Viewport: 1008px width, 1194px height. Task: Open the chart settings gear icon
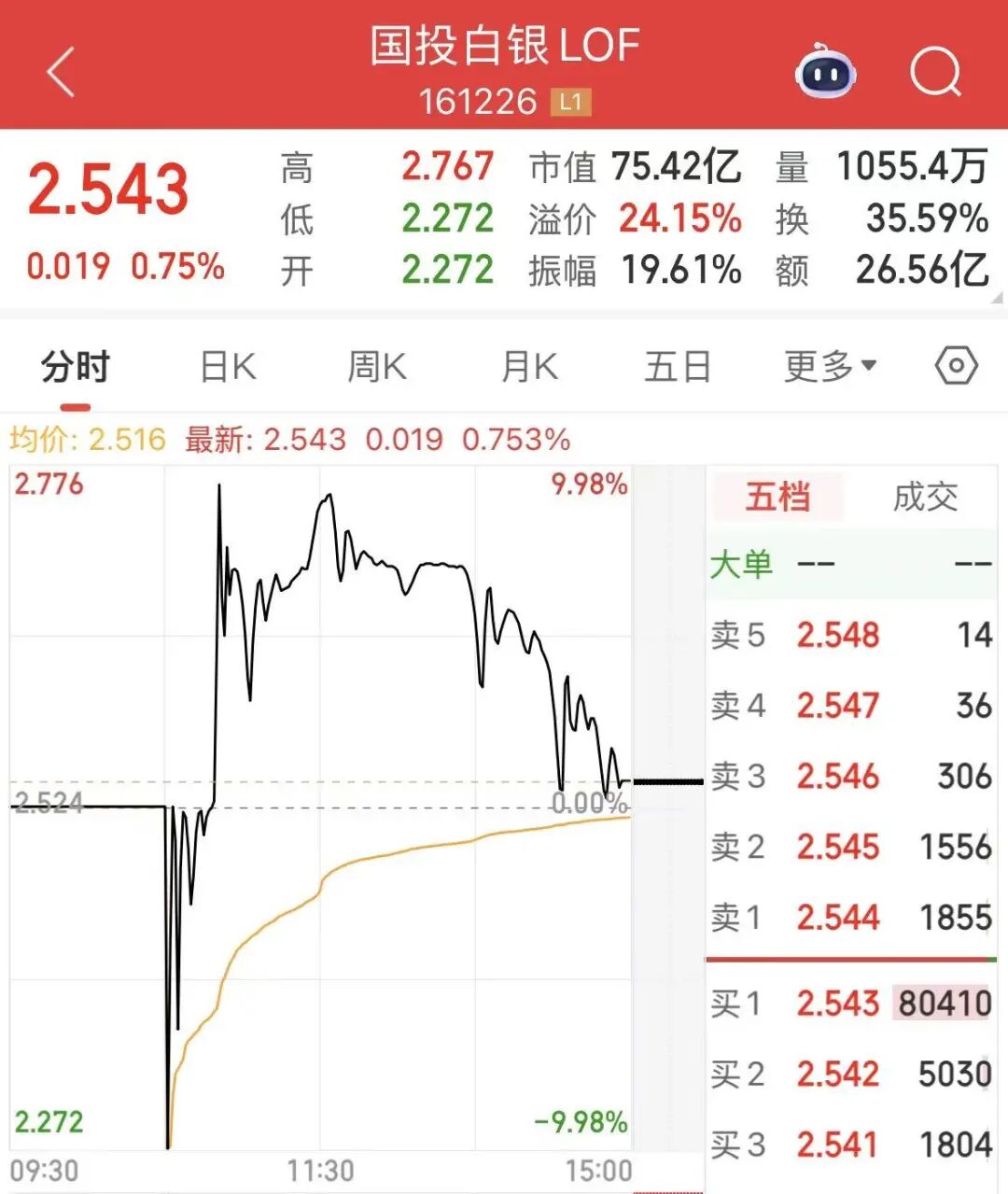coord(955,367)
